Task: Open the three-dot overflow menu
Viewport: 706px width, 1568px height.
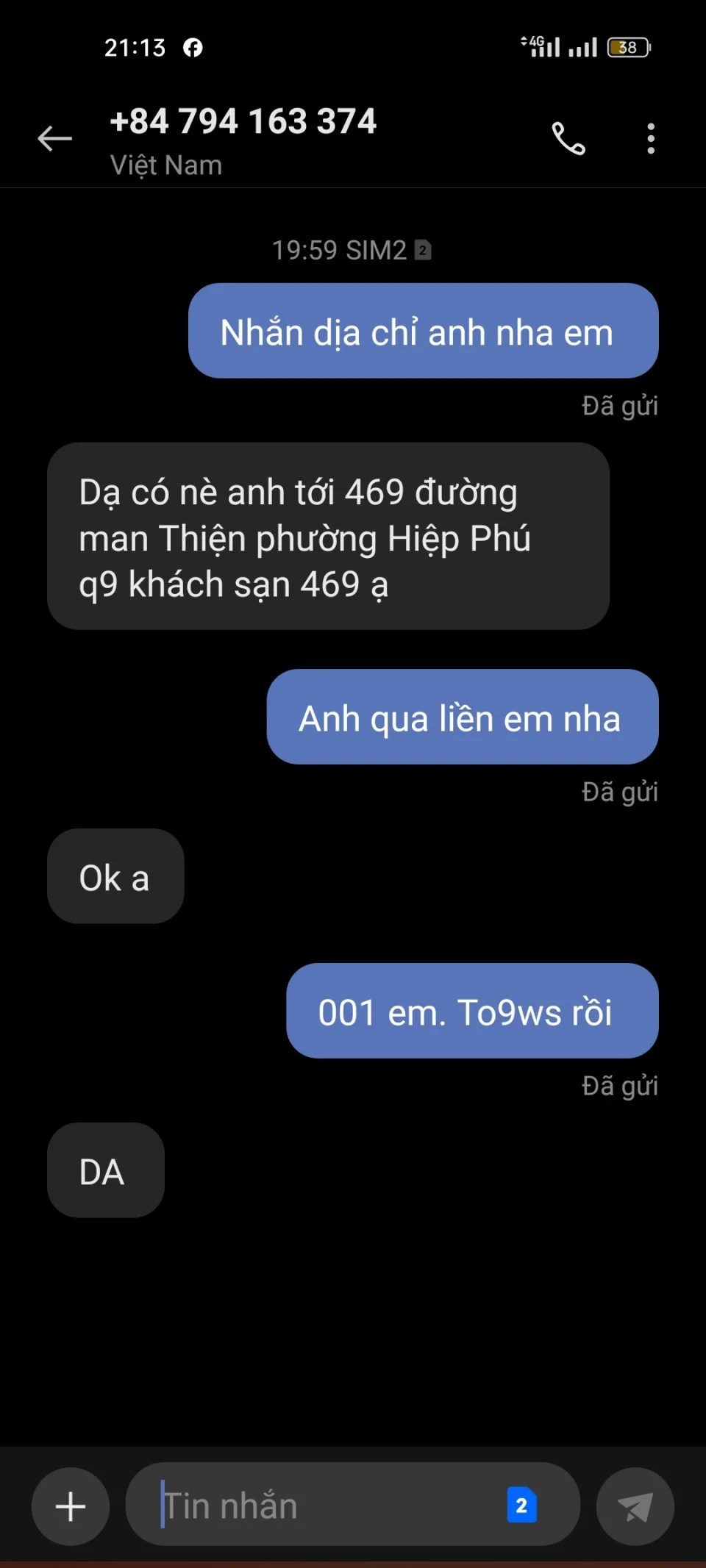Action: pyautogui.click(x=651, y=138)
